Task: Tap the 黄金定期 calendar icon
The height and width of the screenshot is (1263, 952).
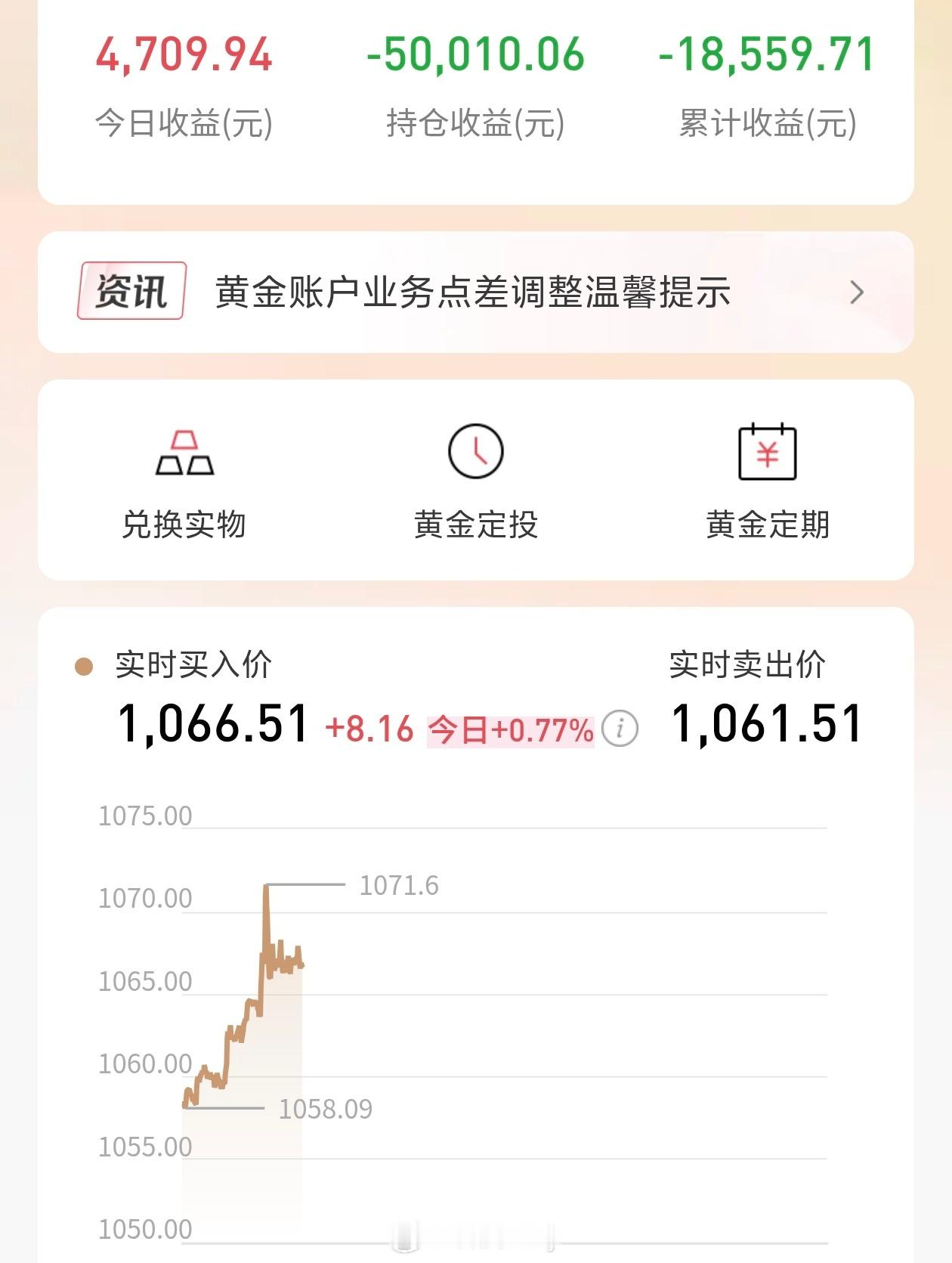Action: pyautogui.click(x=767, y=452)
